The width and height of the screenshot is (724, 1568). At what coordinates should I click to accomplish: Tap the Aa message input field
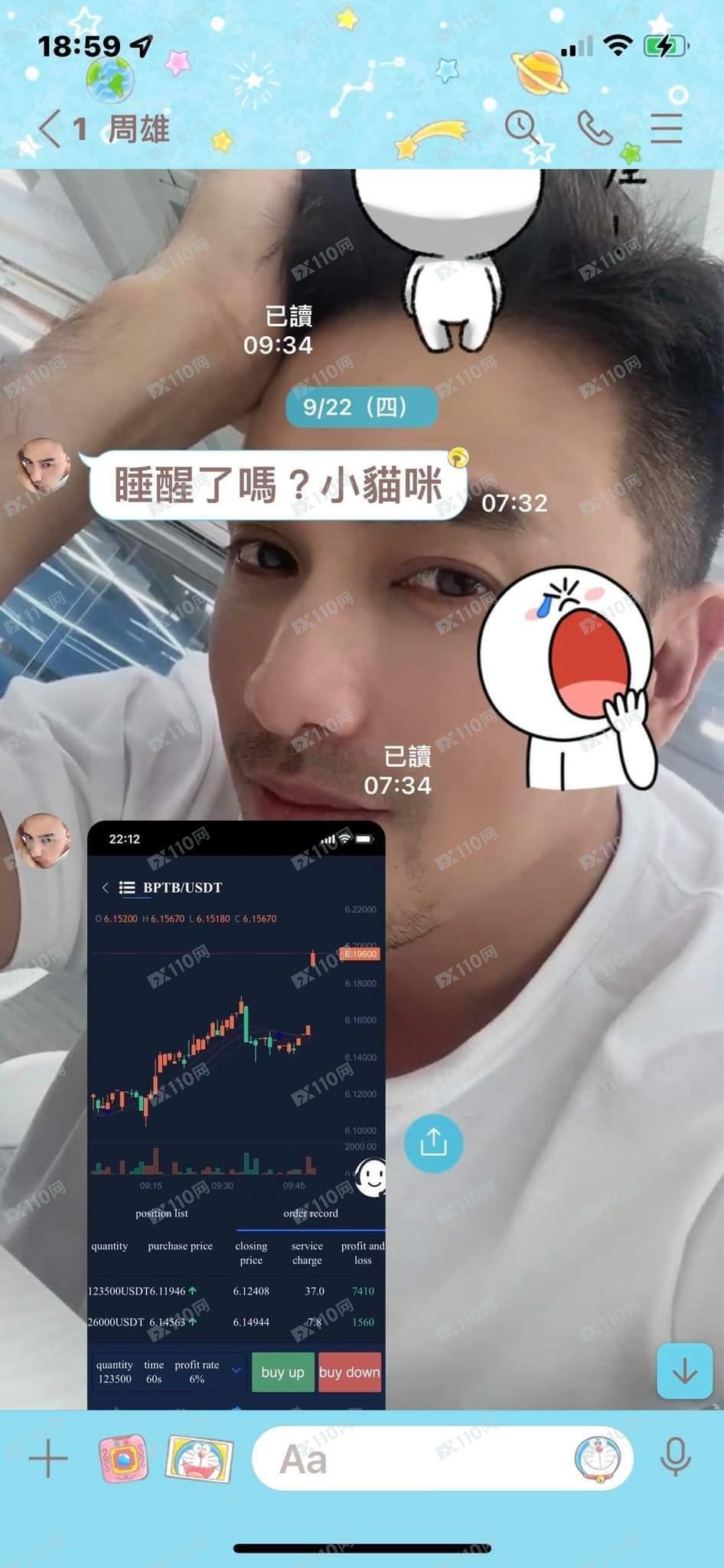coord(413,1458)
